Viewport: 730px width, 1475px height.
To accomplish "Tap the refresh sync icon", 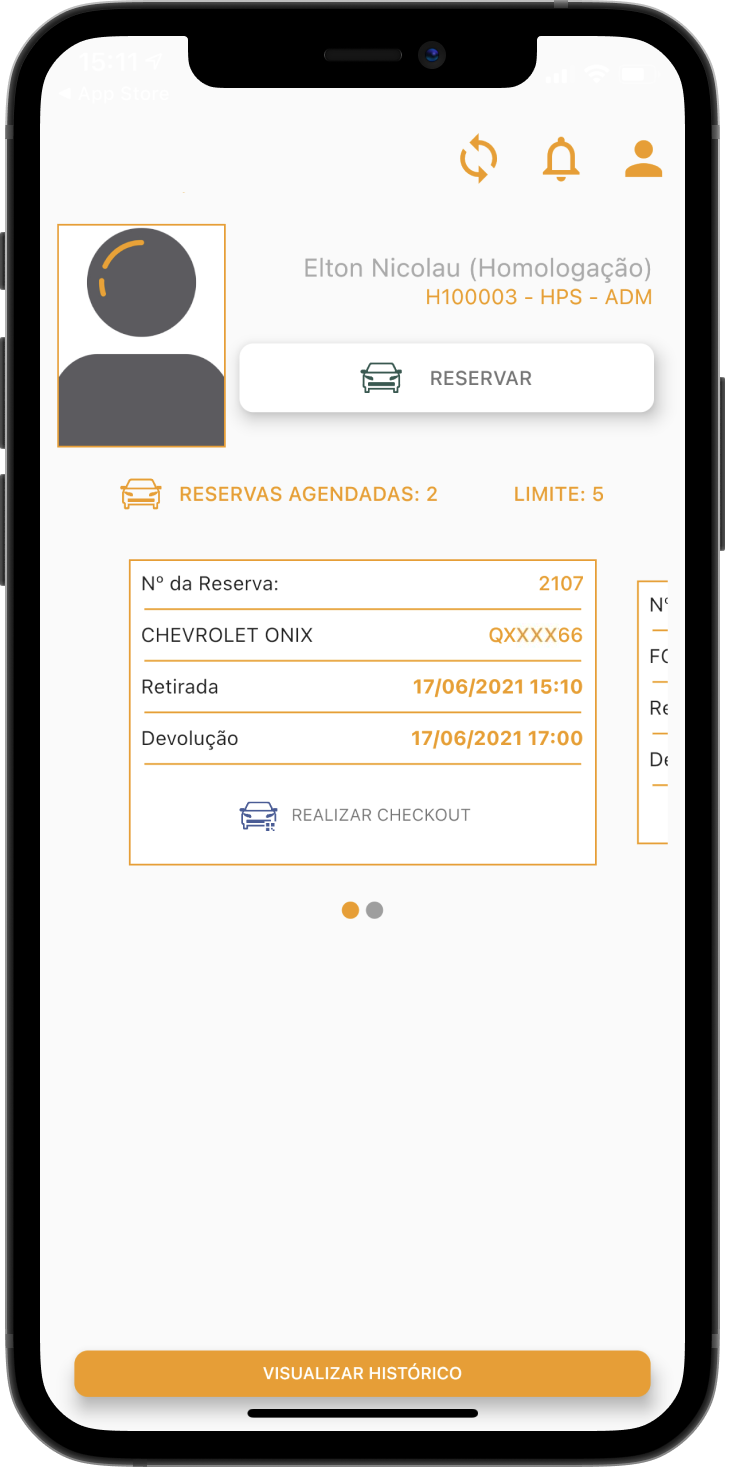I will point(479,160).
